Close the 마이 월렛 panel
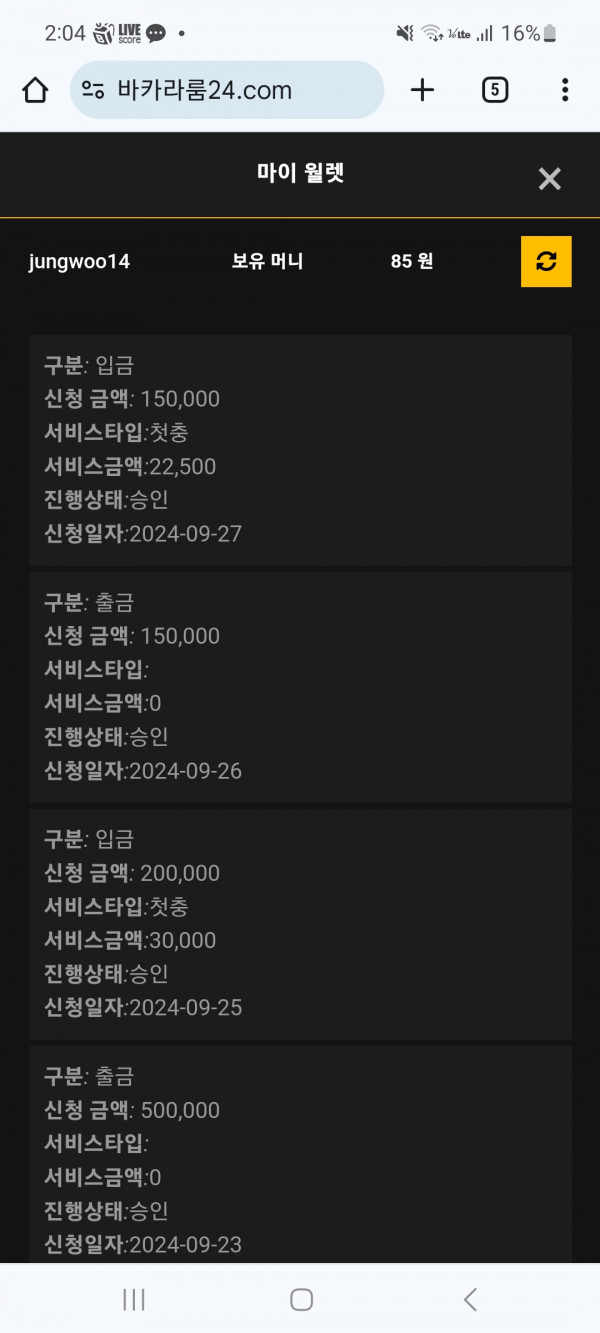 click(x=550, y=179)
